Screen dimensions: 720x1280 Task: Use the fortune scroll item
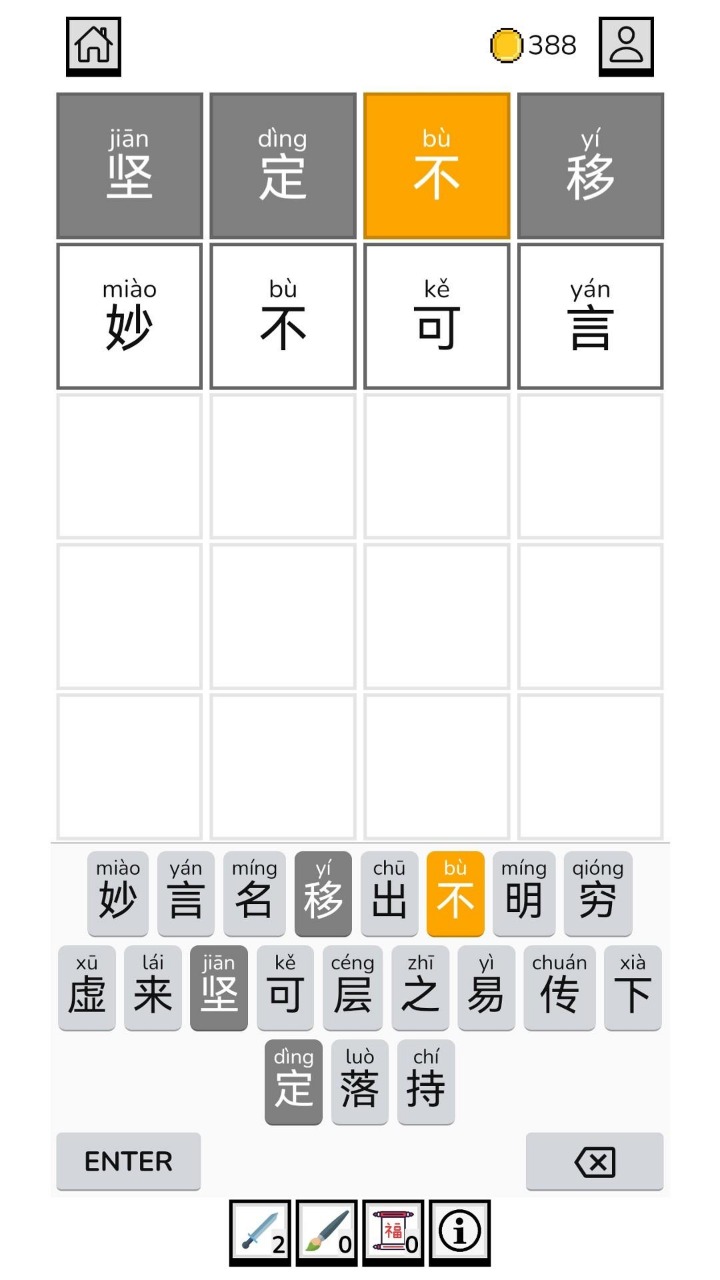tap(392, 1232)
